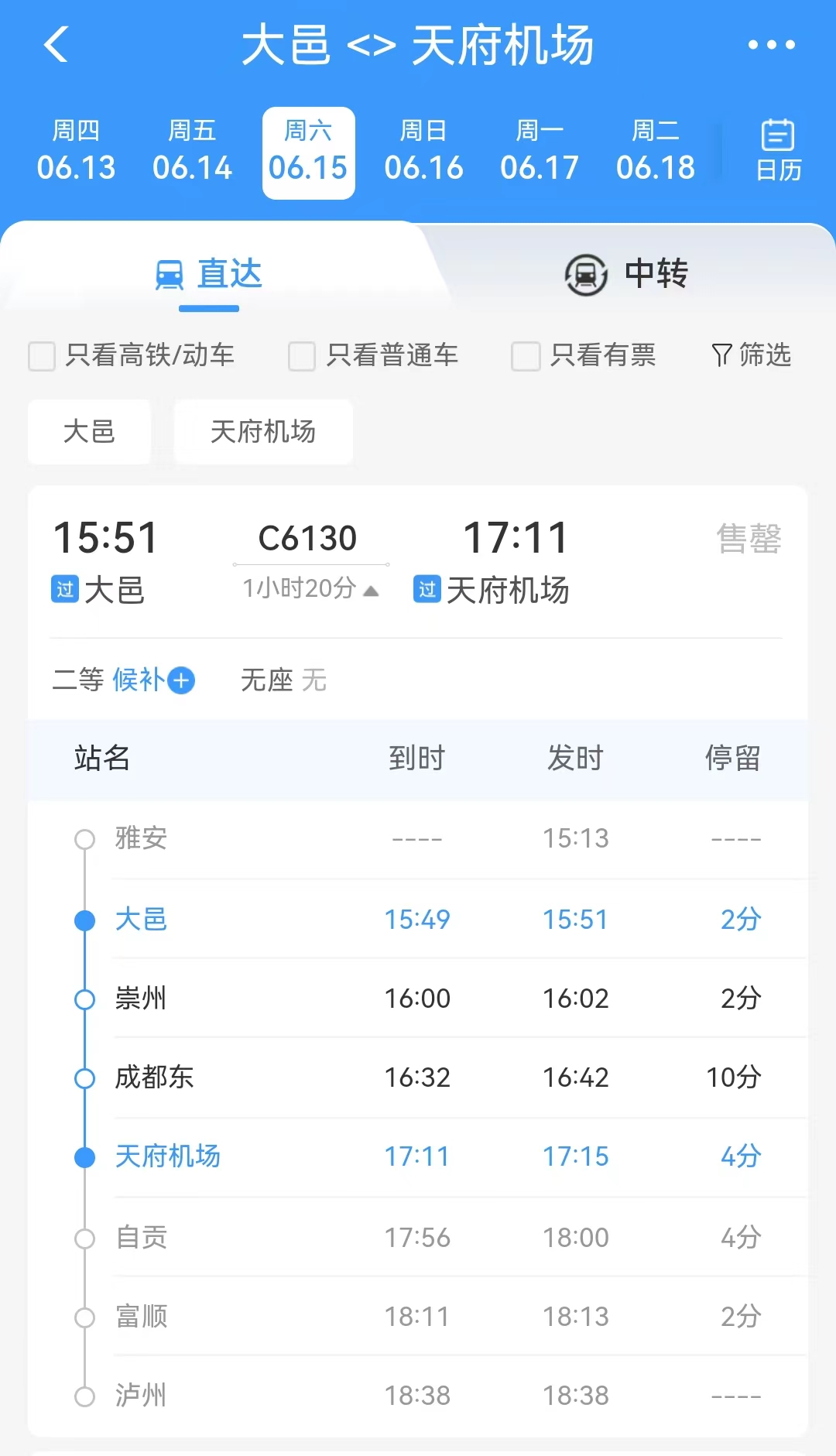836x1456 pixels.
Task: Switch to the 直达 tab
Action: 209,275
